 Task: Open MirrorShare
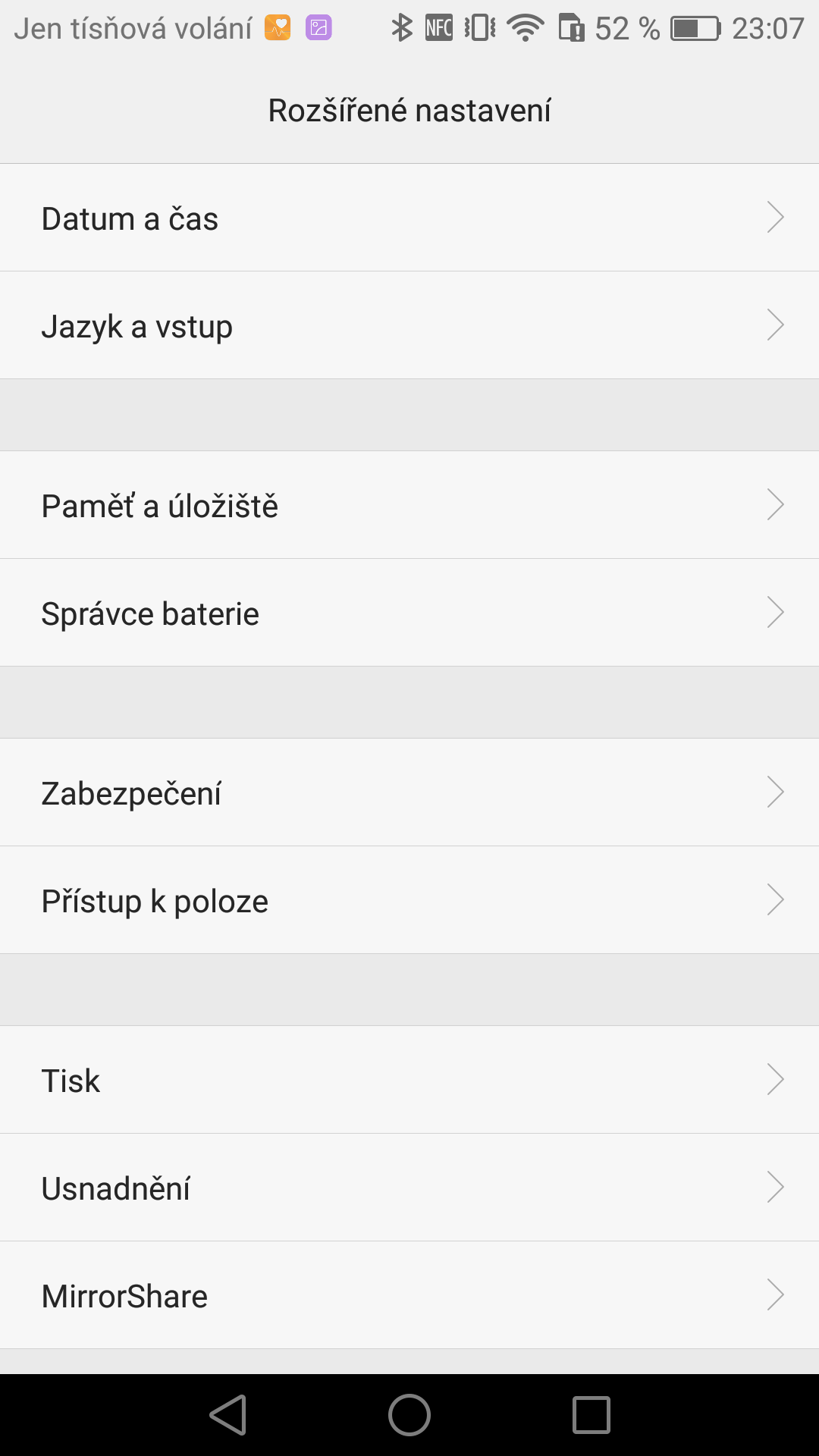pos(409,1295)
